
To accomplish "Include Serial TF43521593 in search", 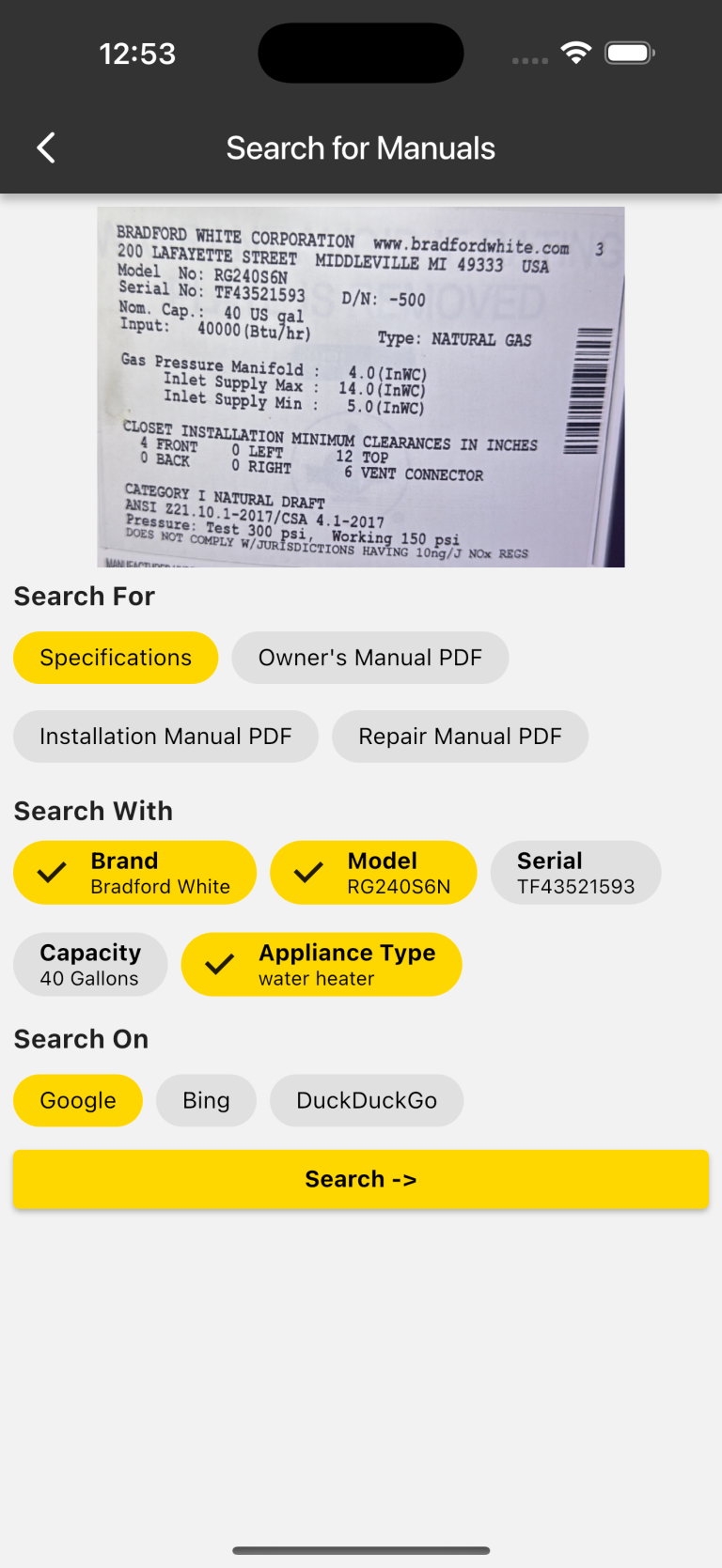I will pyautogui.click(x=575, y=873).
